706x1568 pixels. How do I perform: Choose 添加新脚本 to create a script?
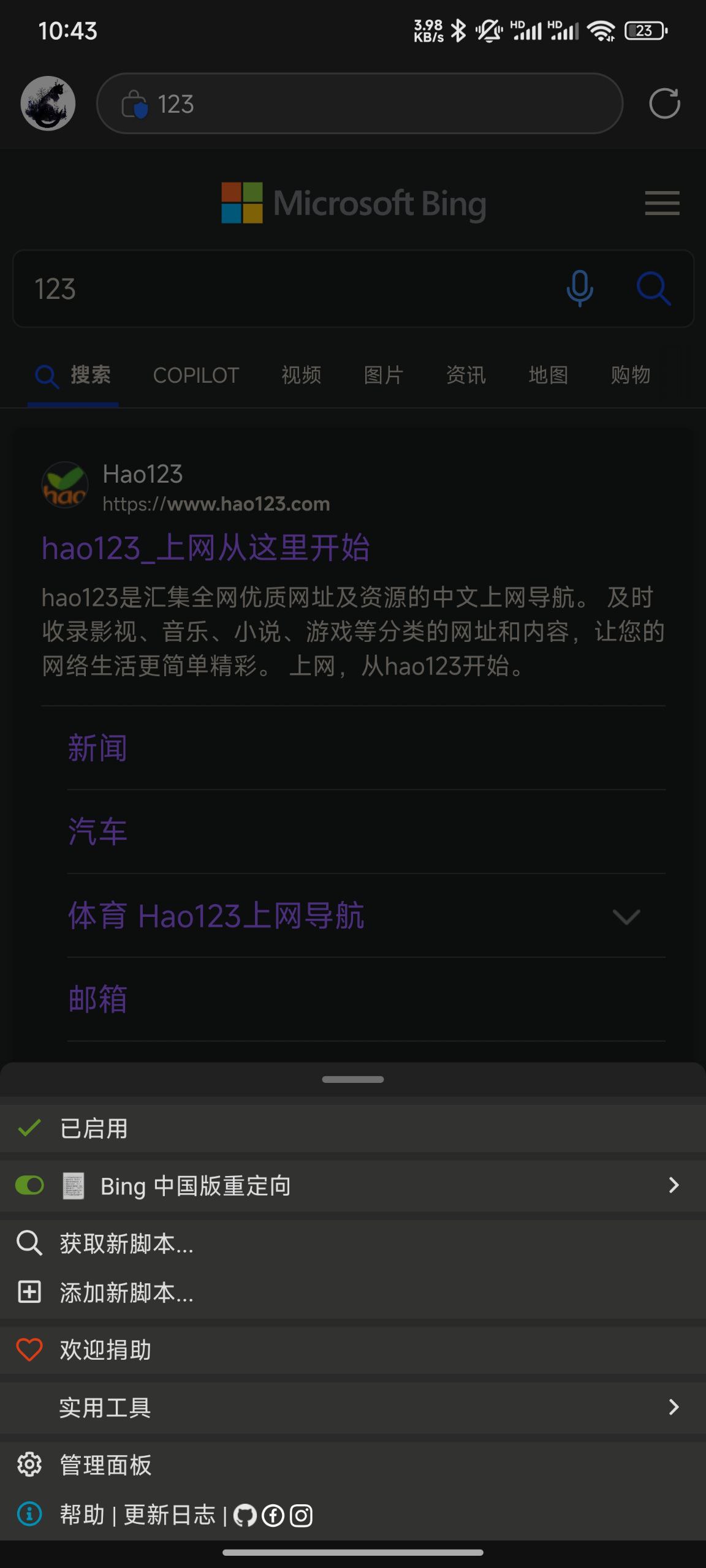[x=126, y=1292]
